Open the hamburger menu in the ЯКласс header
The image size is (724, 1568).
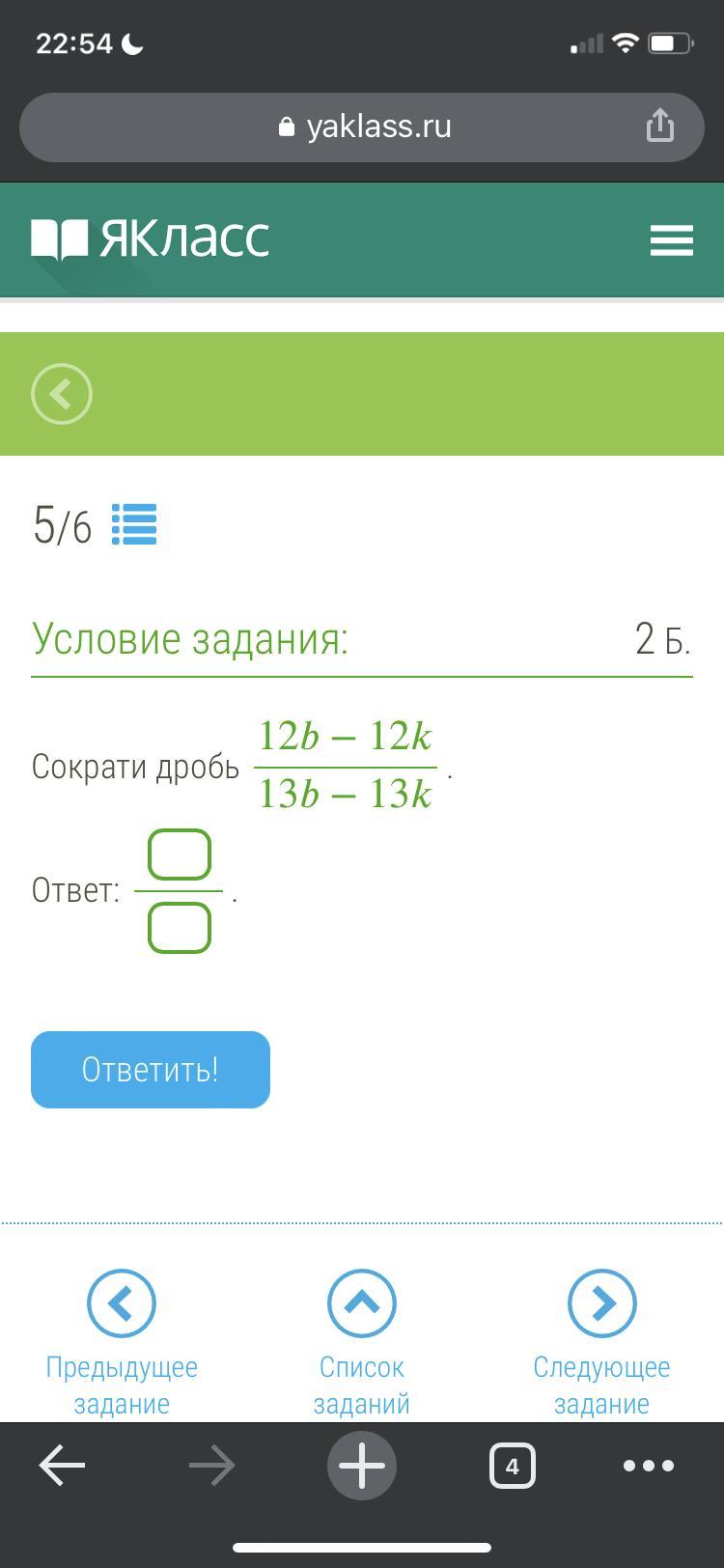[672, 240]
